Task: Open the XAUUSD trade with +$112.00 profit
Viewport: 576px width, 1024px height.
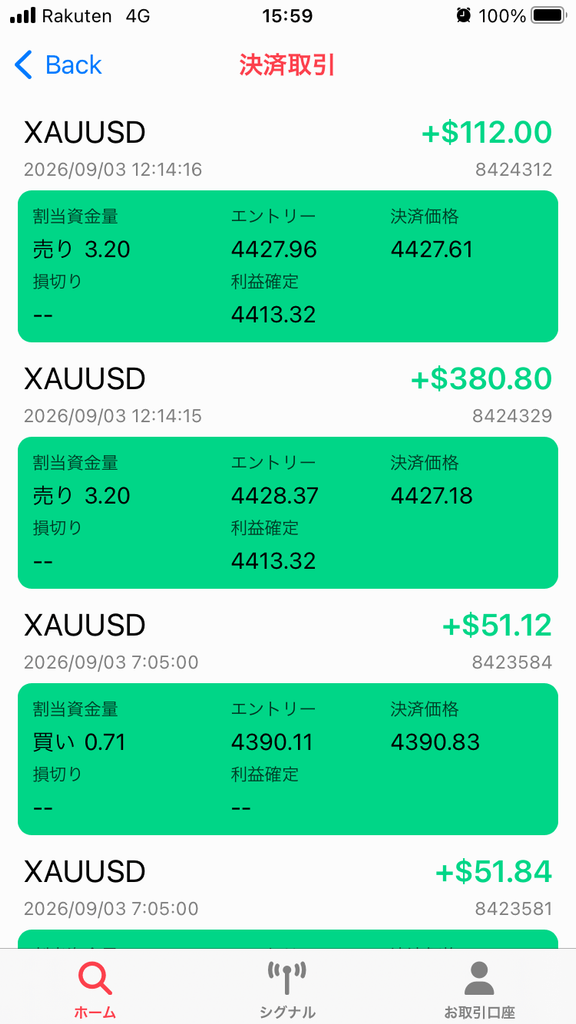Action: coord(288,229)
